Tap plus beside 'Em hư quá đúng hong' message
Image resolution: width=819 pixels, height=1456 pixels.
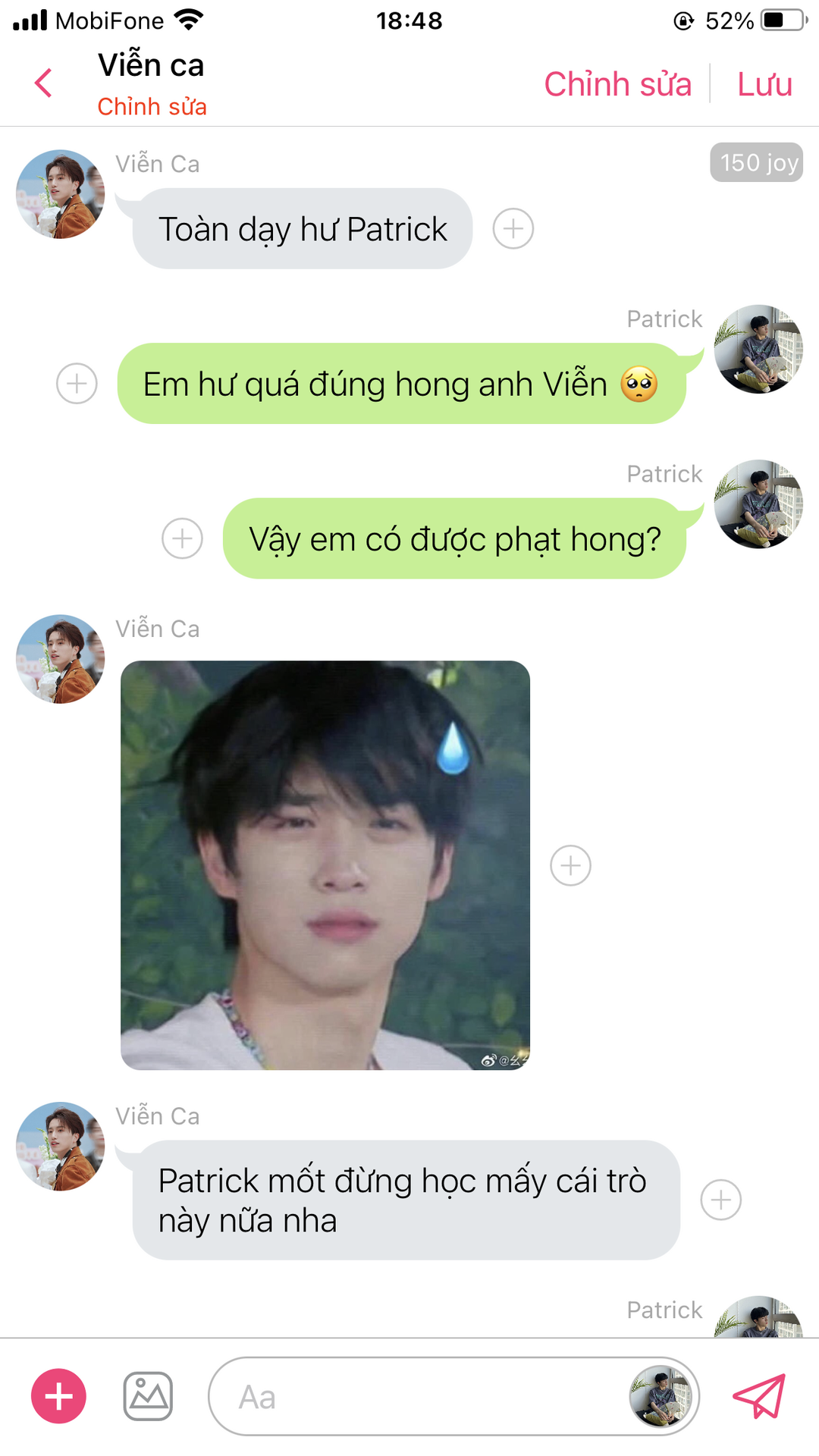coord(77,384)
